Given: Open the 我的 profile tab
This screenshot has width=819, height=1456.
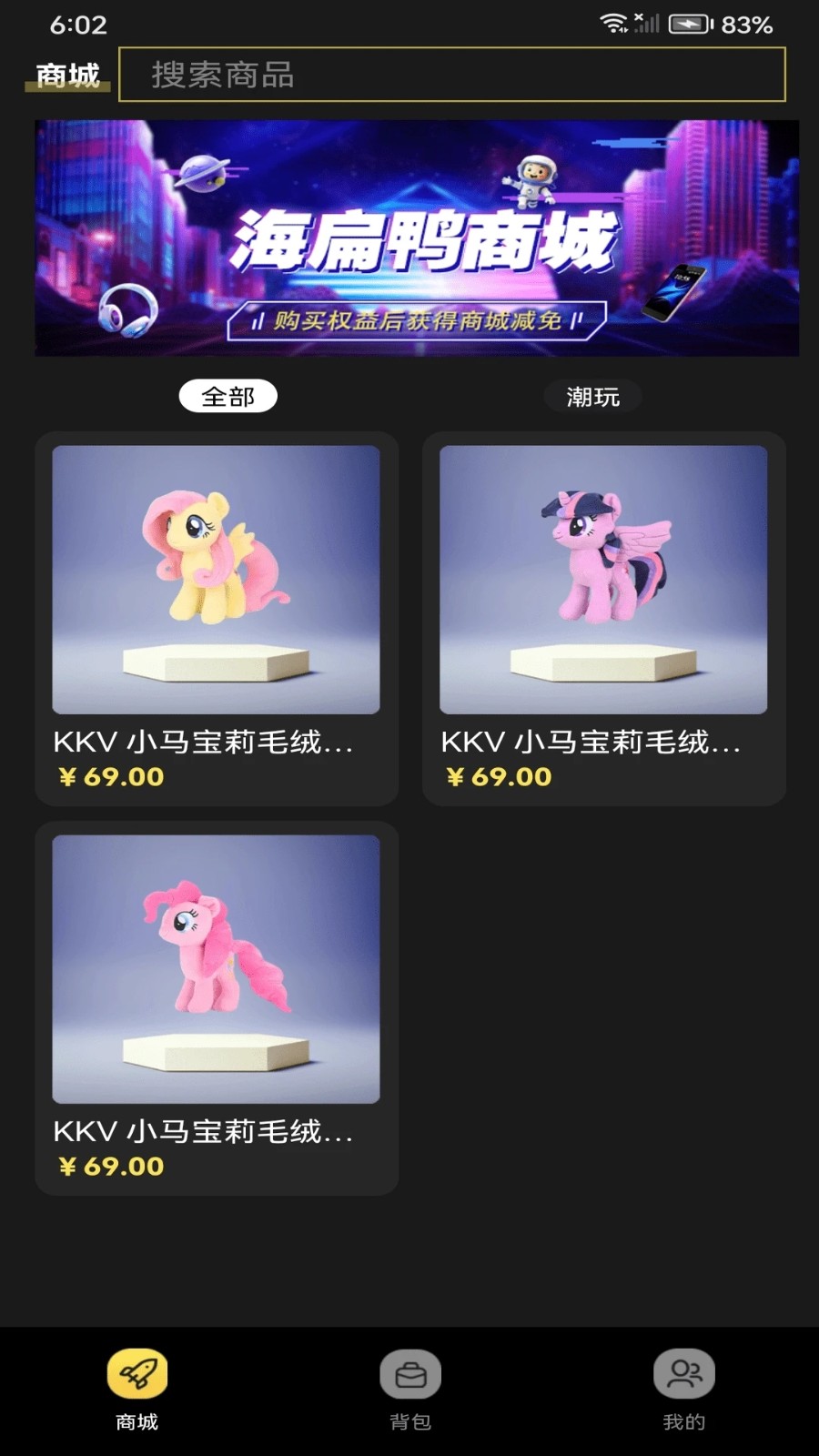Looking at the screenshot, I should (x=684, y=1389).
